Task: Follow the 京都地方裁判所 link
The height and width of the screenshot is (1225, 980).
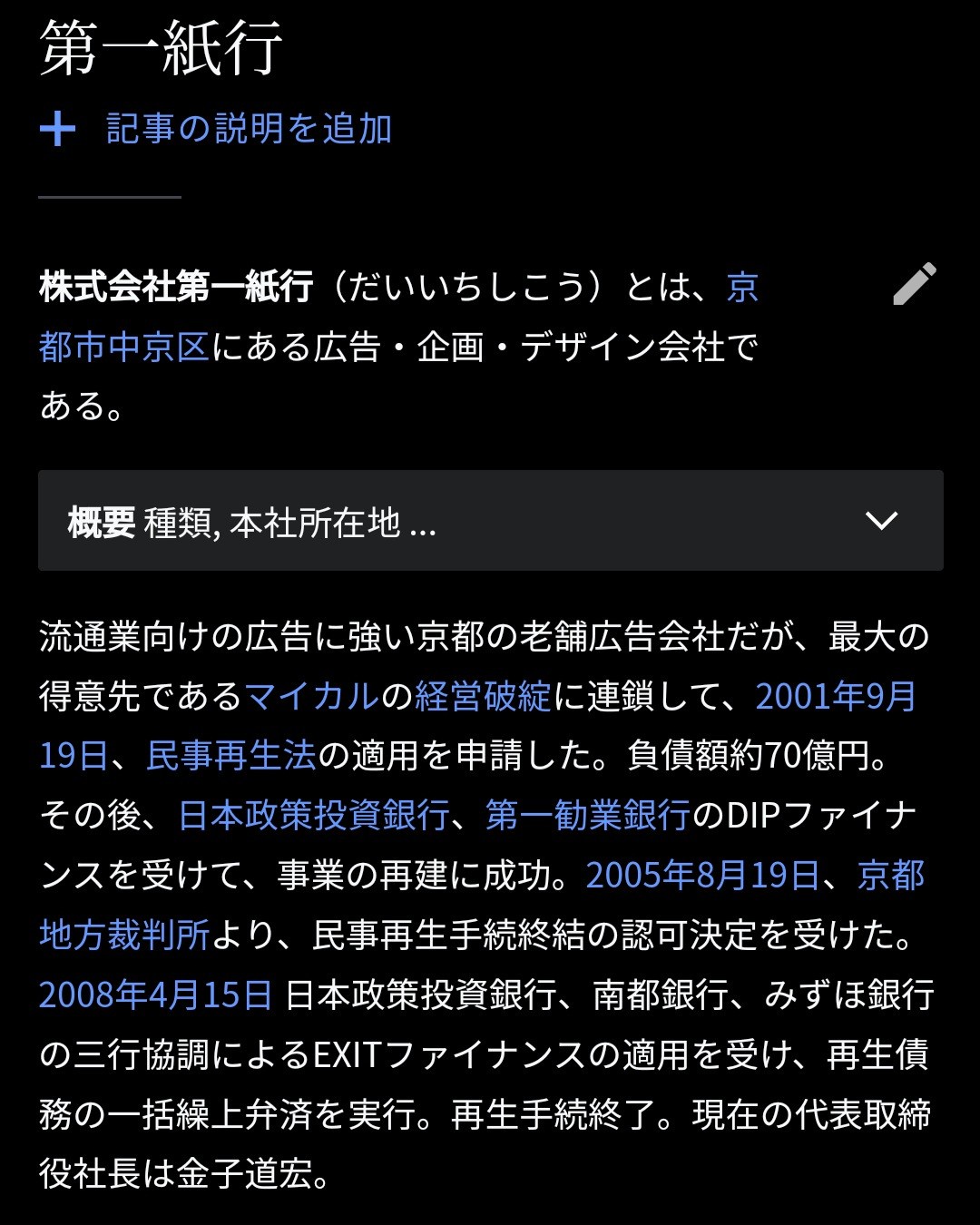Action: 124,936
